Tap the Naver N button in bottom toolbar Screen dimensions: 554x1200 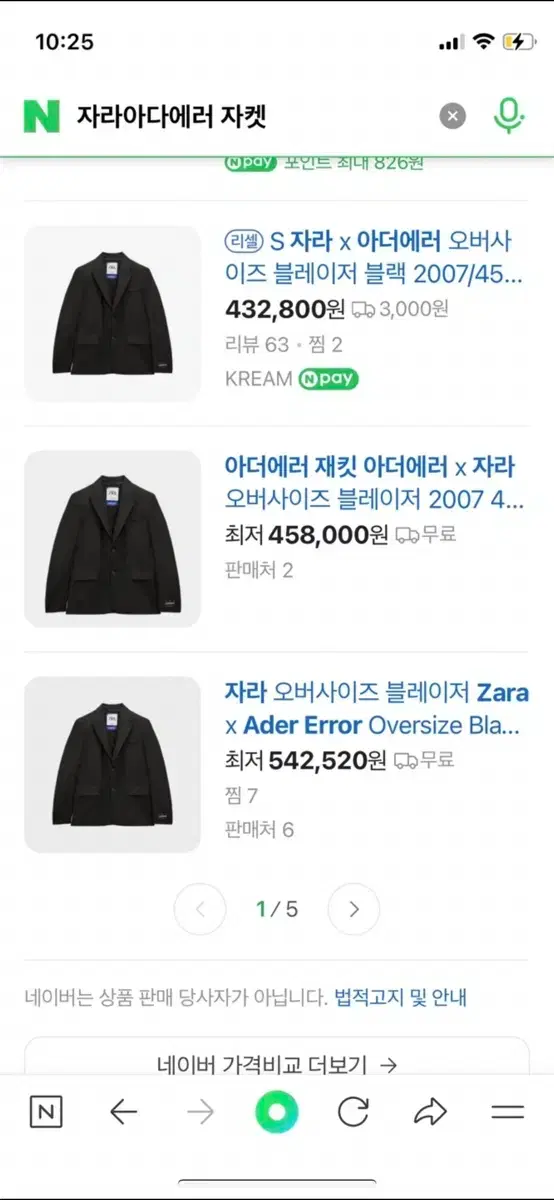pyautogui.click(x=46, y=1112)
